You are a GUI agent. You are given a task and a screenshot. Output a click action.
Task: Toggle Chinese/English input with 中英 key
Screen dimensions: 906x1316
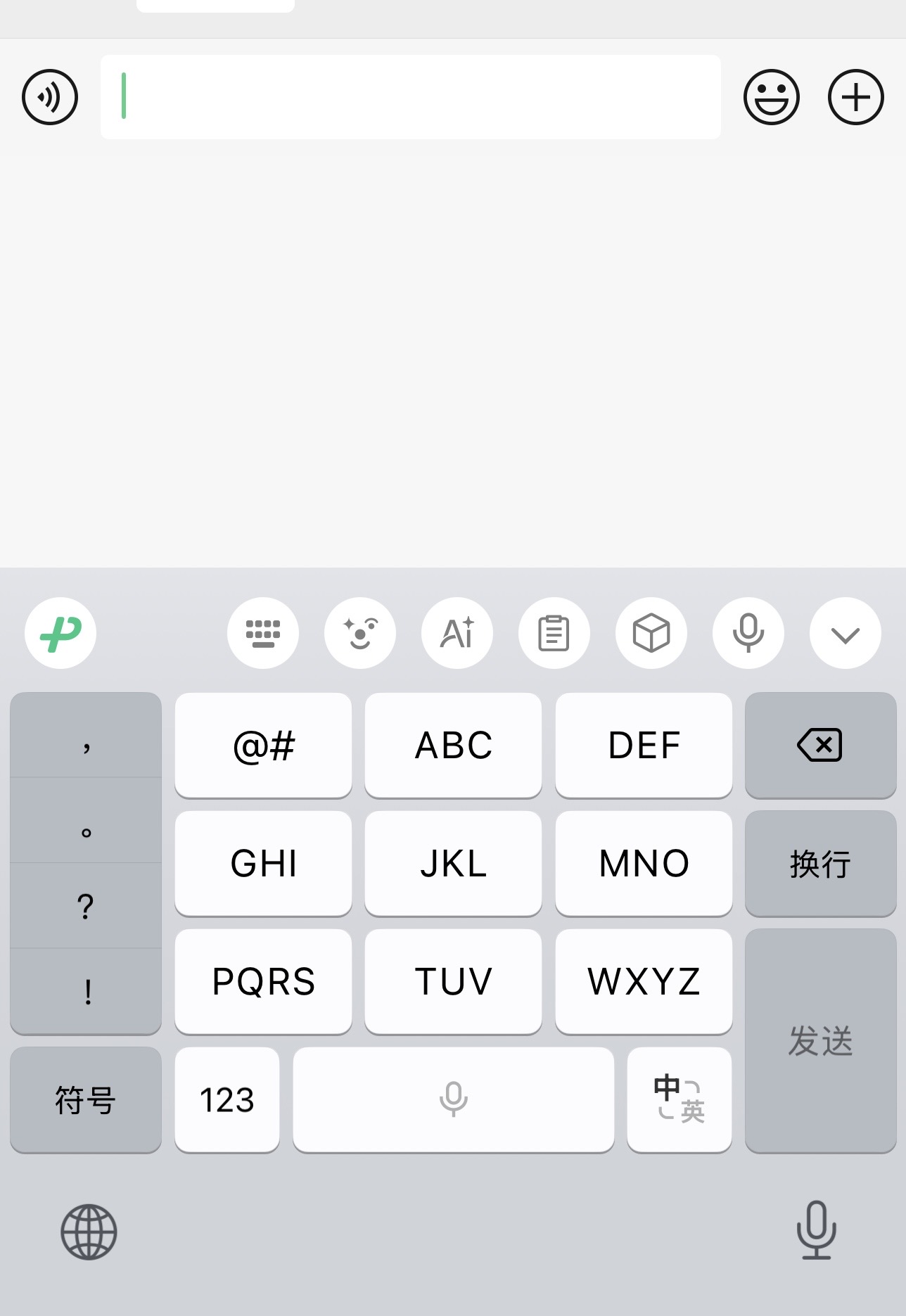pyautogui.click(x=679, y=1100)
